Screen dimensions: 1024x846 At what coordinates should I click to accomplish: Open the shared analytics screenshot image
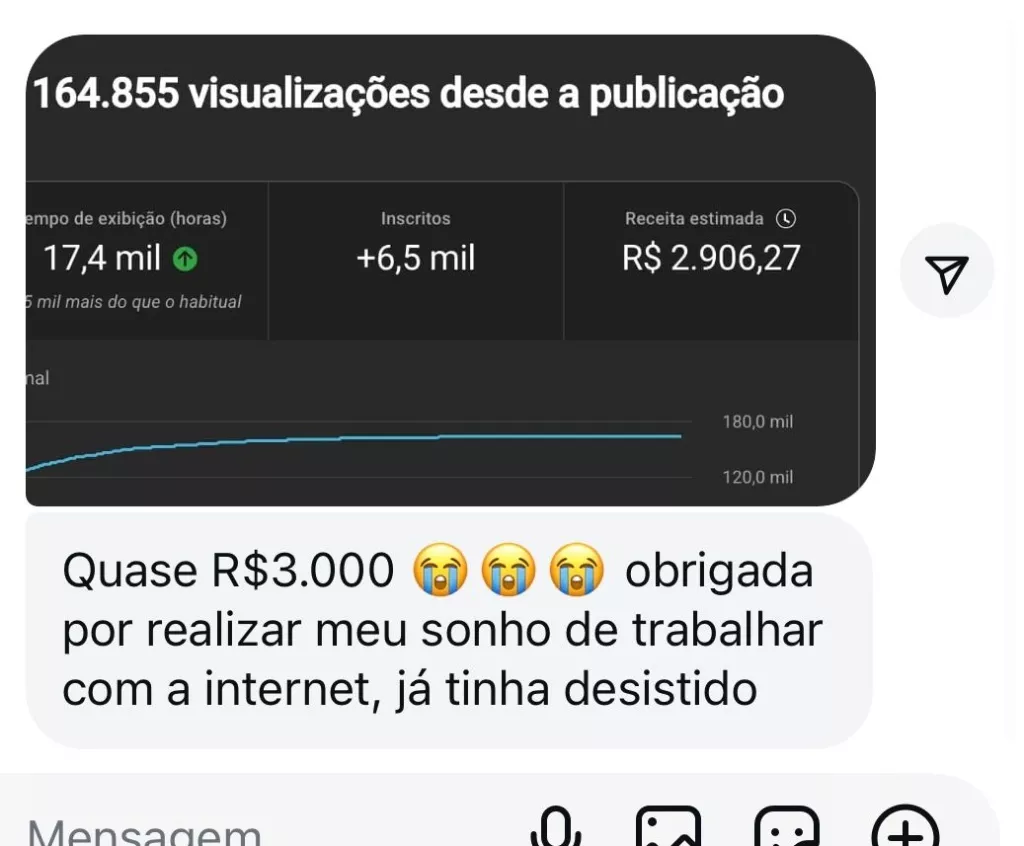[451, 270]
